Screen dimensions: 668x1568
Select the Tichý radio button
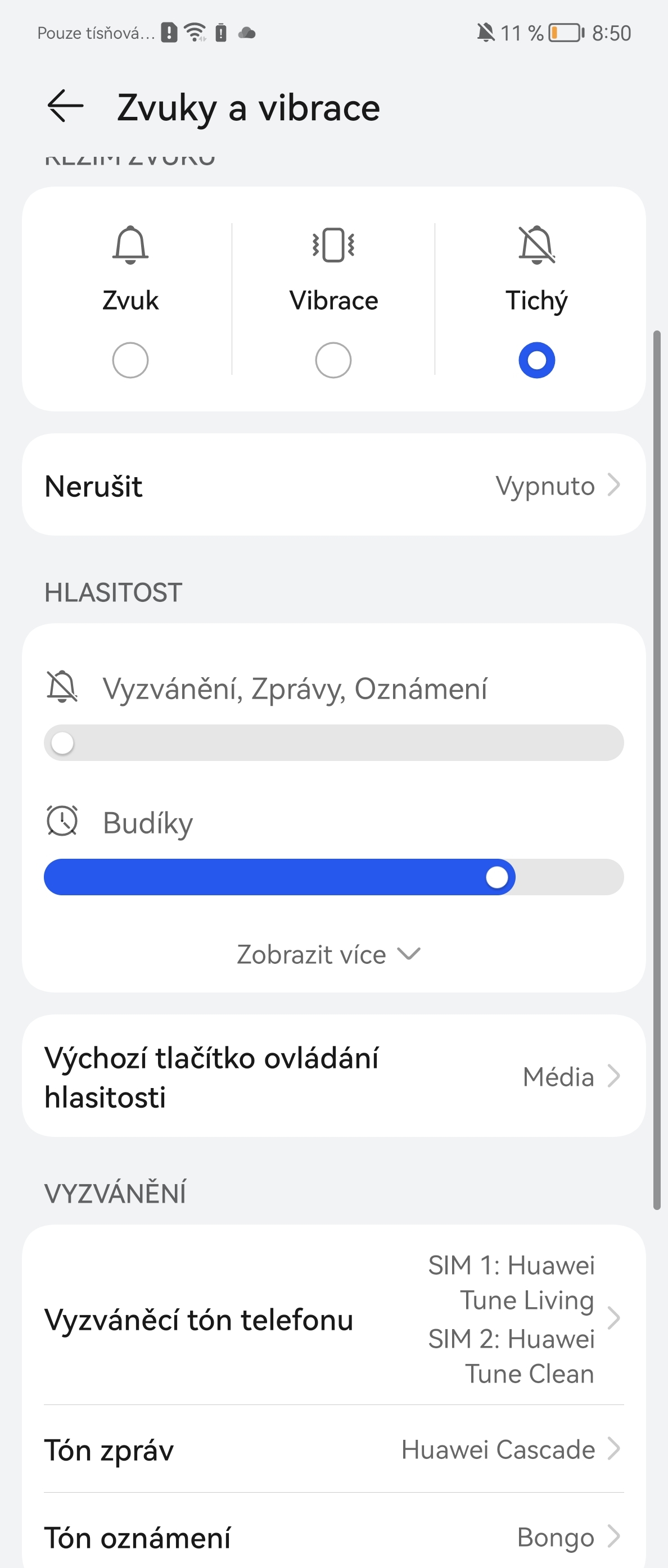point(535,360)
